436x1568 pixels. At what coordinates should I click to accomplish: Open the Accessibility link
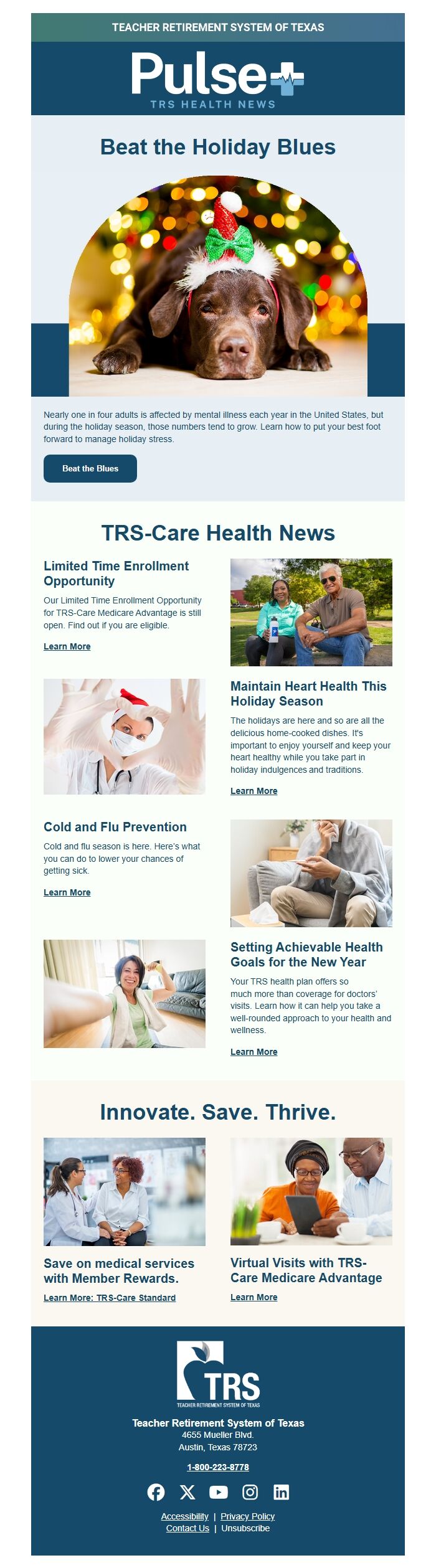click(184, 1516)
